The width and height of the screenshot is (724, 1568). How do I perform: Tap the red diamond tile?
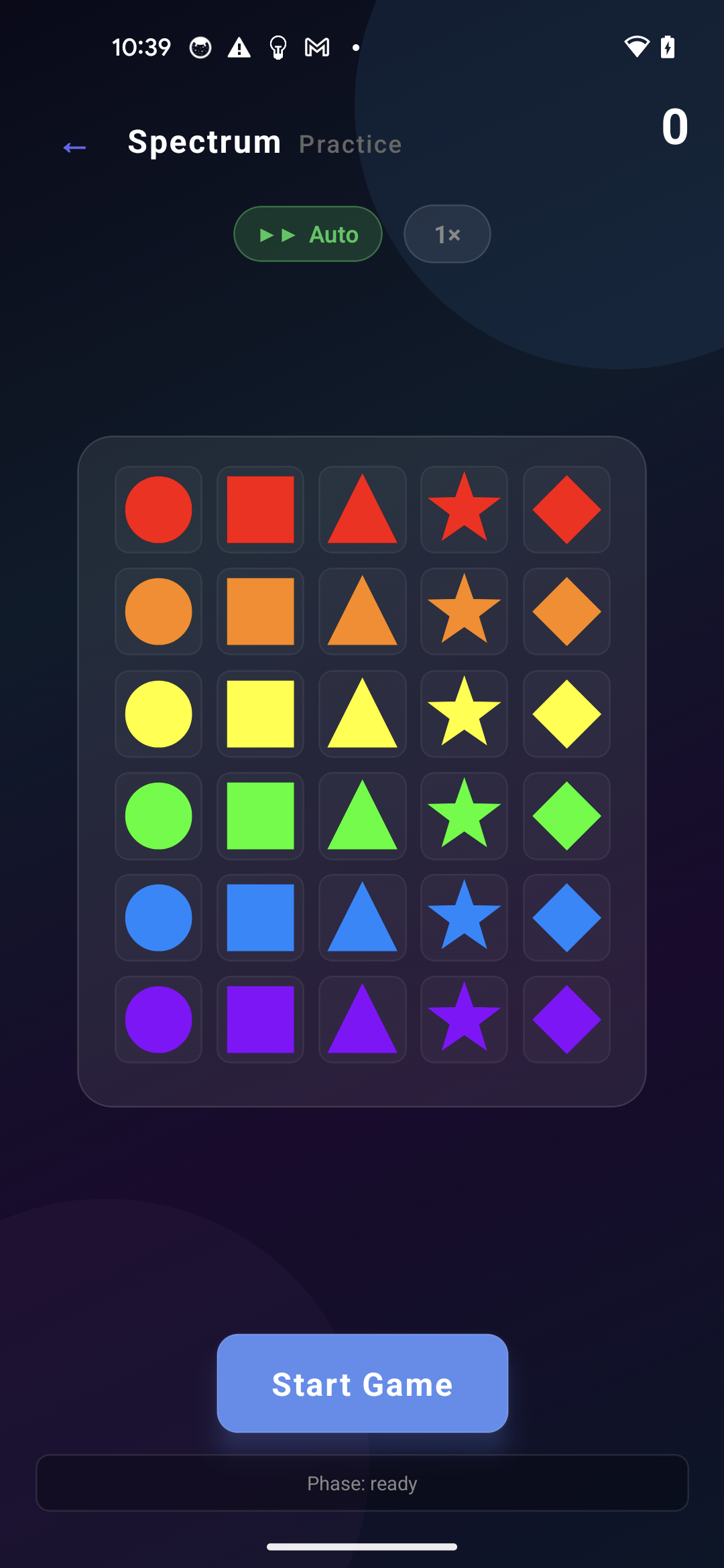[x=566, y=509]
